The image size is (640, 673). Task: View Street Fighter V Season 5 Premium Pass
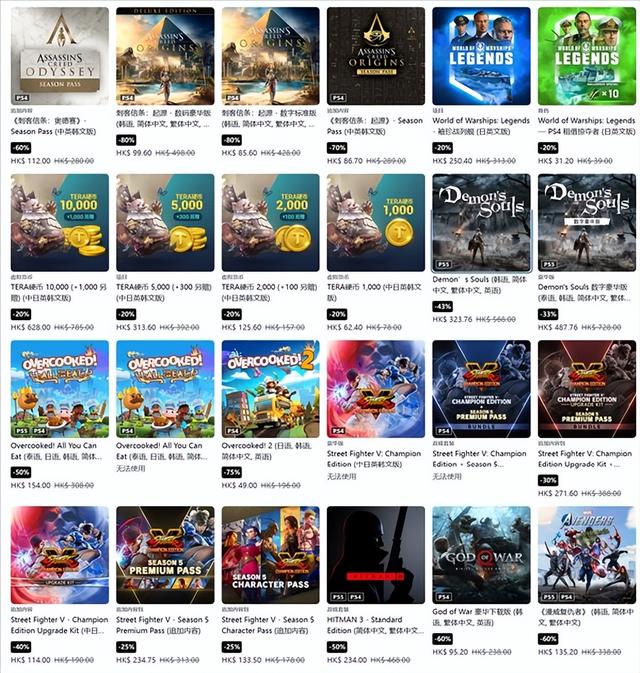pyautogui.click(x=165, y=554)
